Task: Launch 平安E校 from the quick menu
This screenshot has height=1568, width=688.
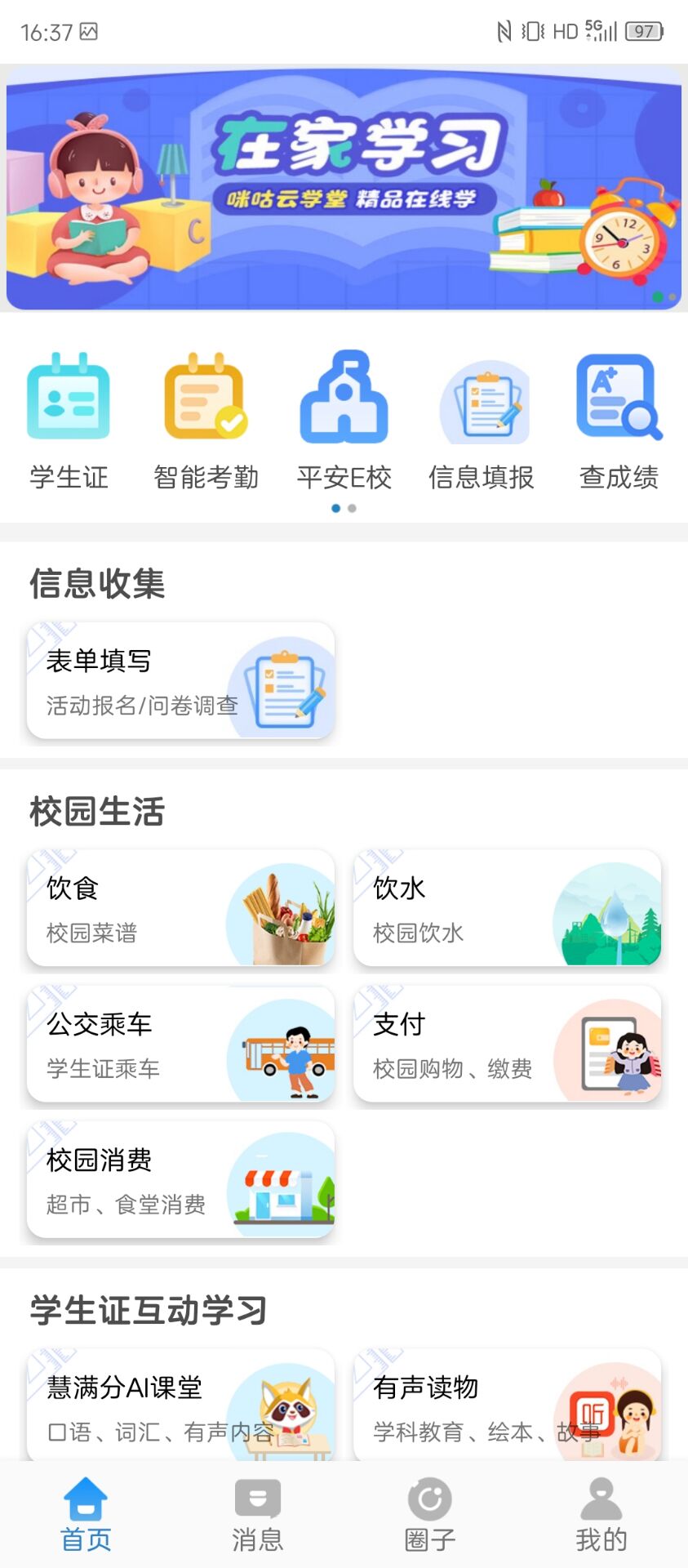Action: pos(344,416)
